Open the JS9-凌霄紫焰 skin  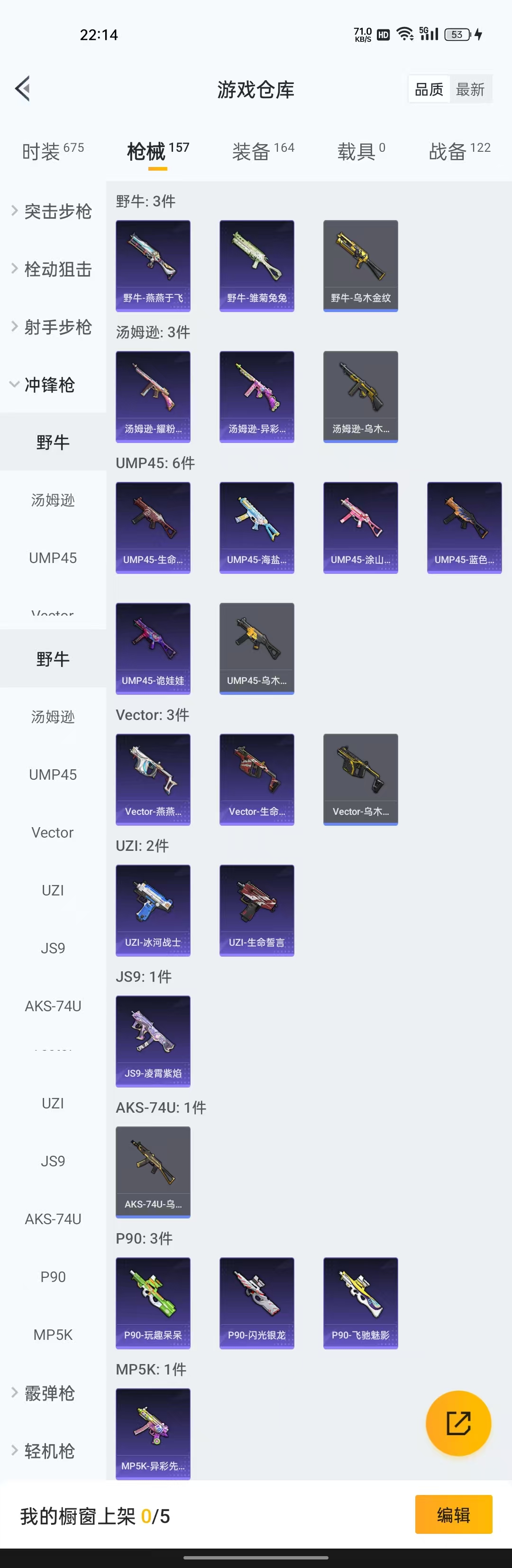click(153, 1040)
